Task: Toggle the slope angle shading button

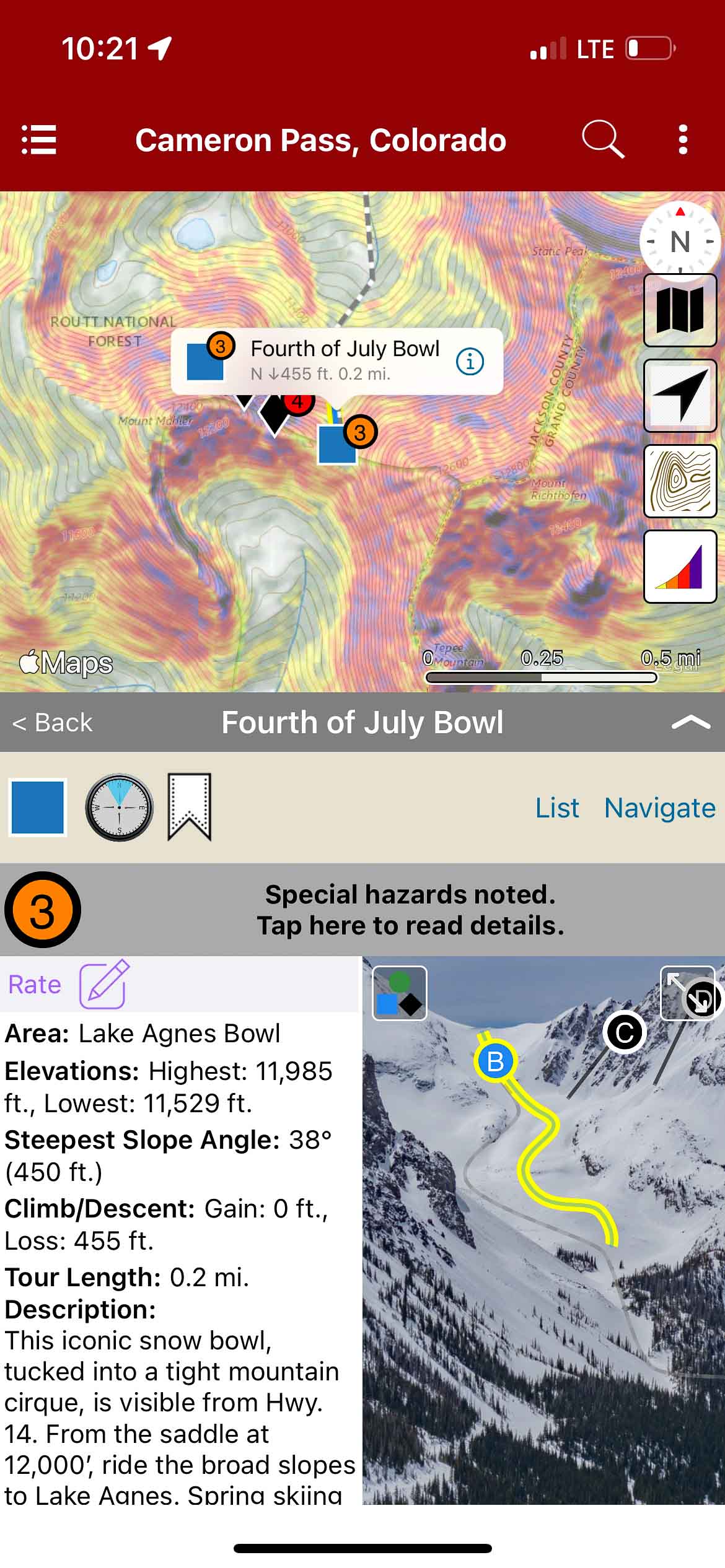Action: pos(680,567)
